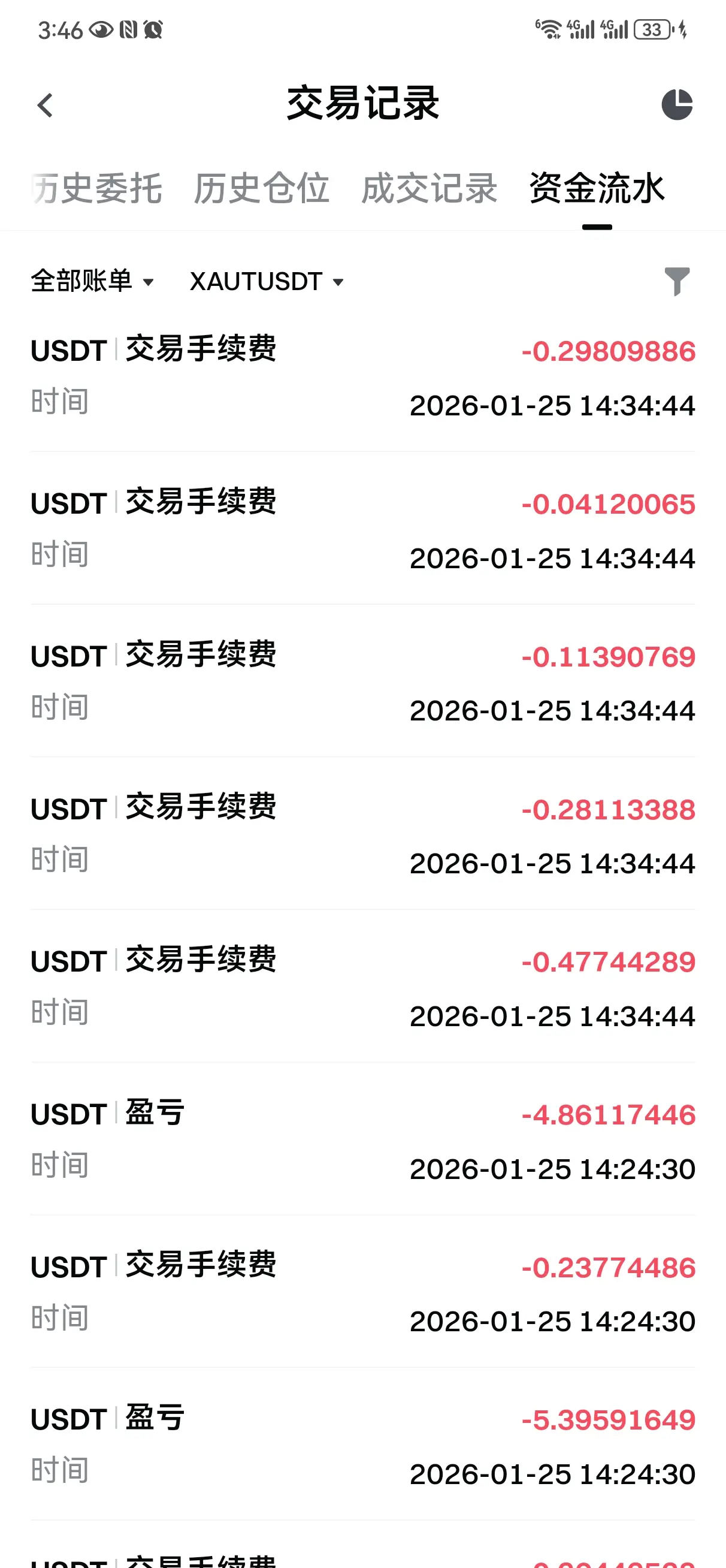Go back from 交易记录 page
The height and width of the screenshot is (1568, 726).
tap(46, 105)
